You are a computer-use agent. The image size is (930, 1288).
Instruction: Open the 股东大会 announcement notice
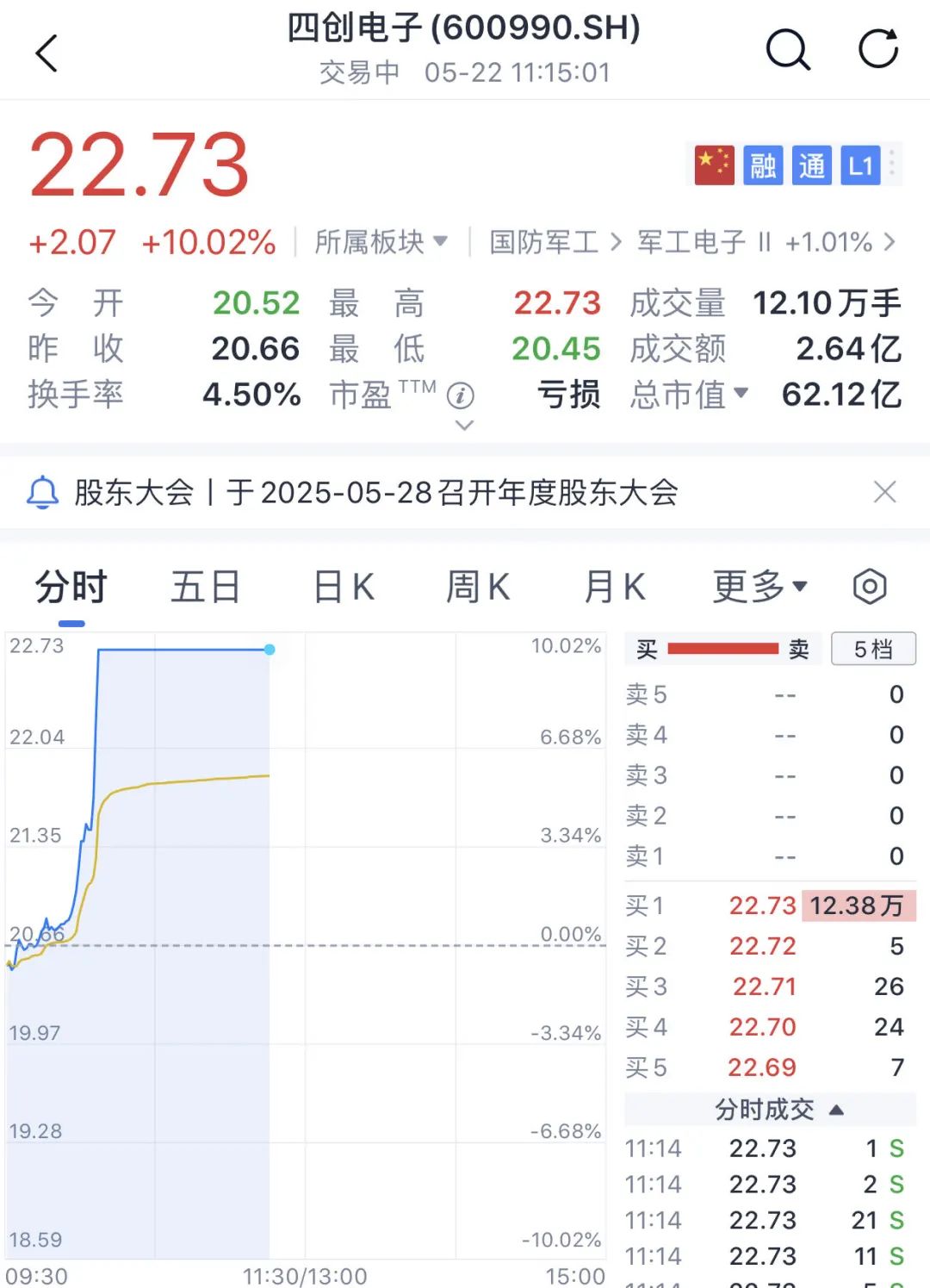375,493
